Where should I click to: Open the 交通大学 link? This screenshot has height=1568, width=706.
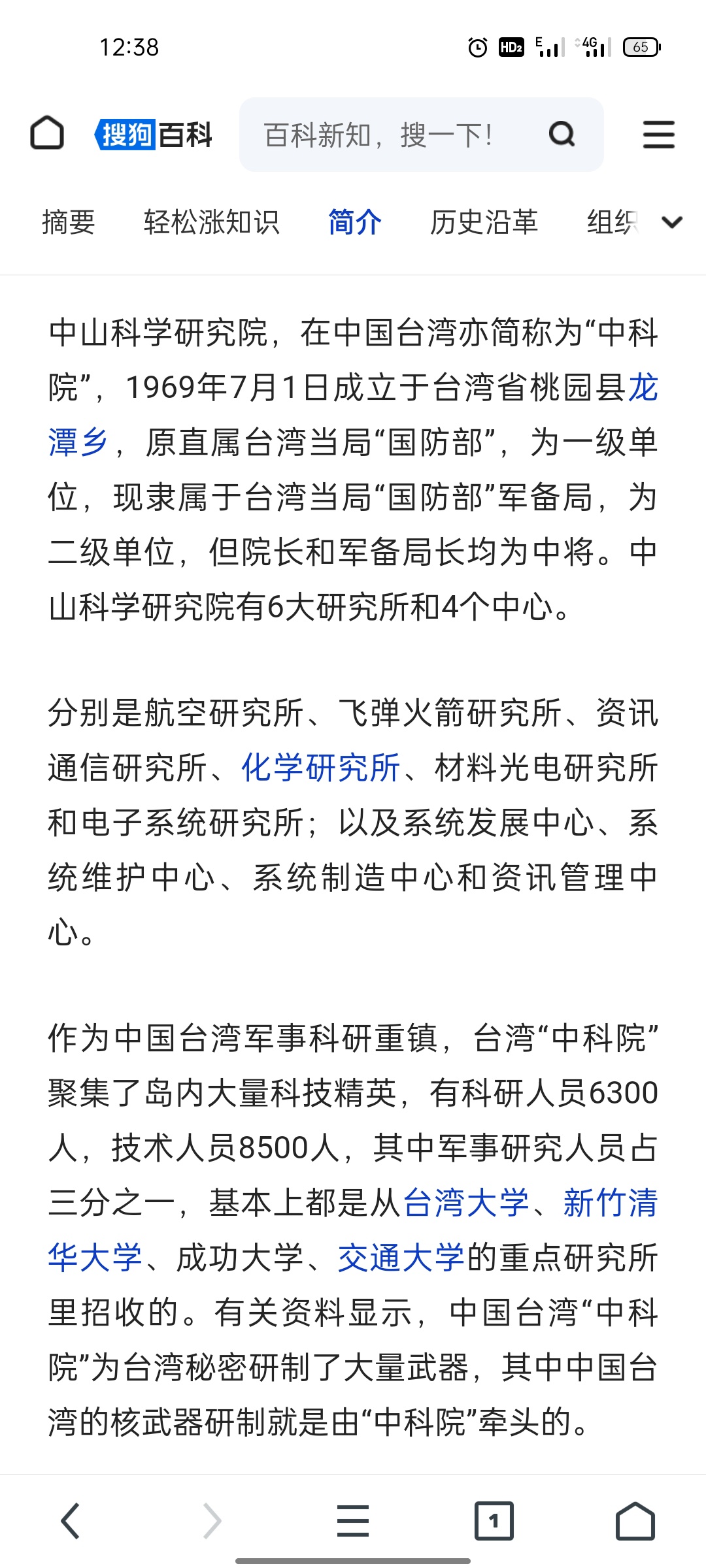click(401, 1258)
